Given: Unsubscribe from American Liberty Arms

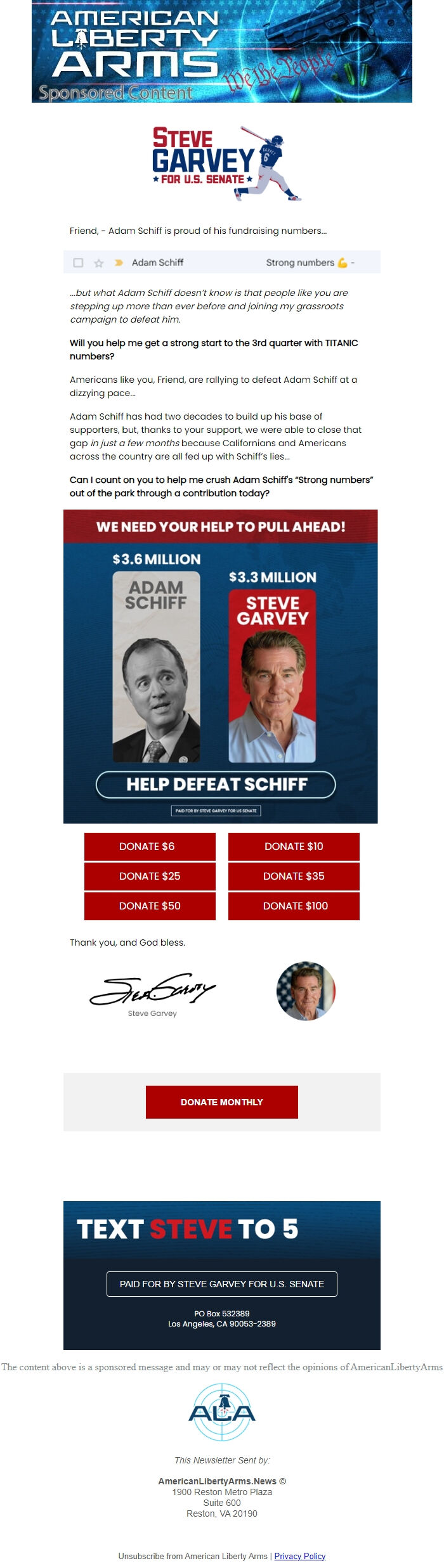Looking at the screenshot, I should pyautogui.click(x=192, y=1556).
